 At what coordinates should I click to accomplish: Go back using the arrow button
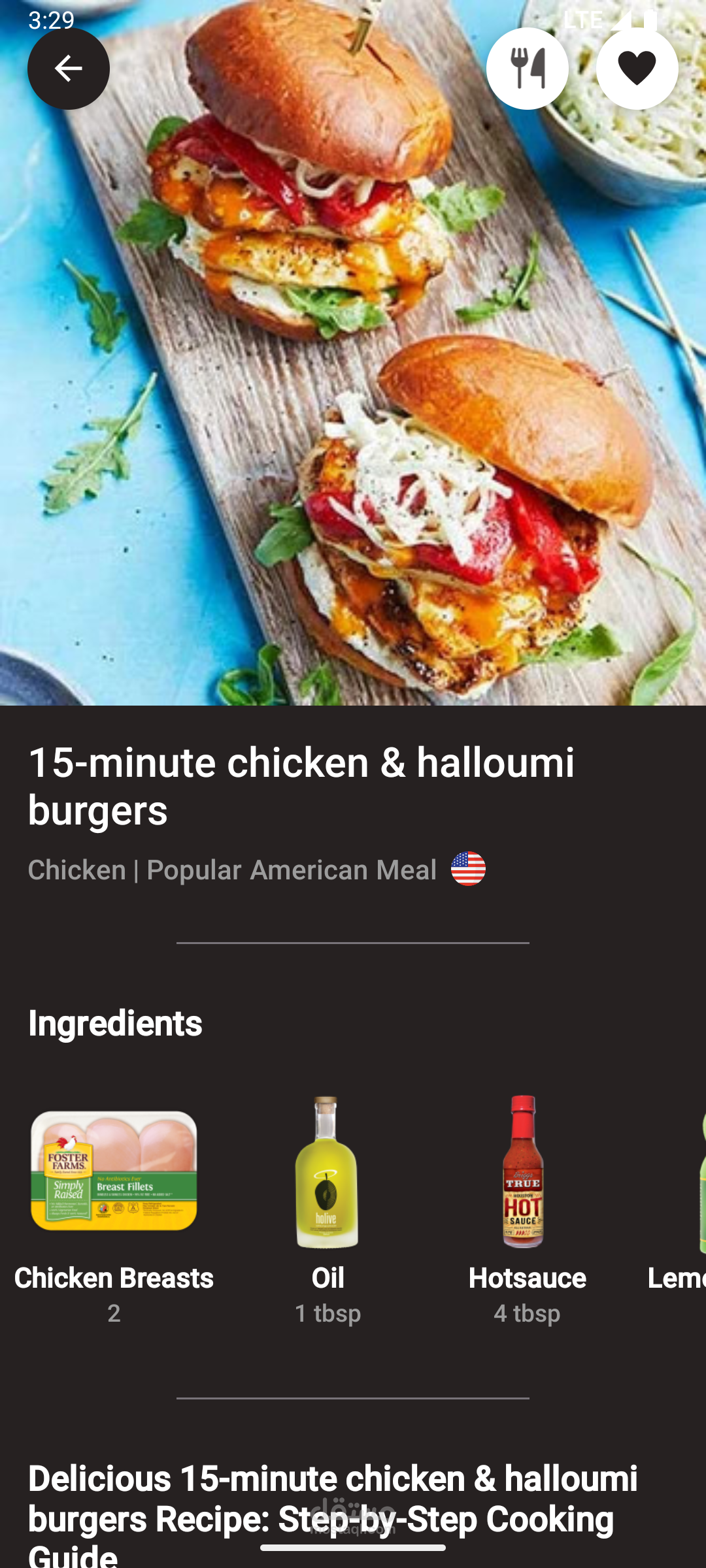(69, 69)
